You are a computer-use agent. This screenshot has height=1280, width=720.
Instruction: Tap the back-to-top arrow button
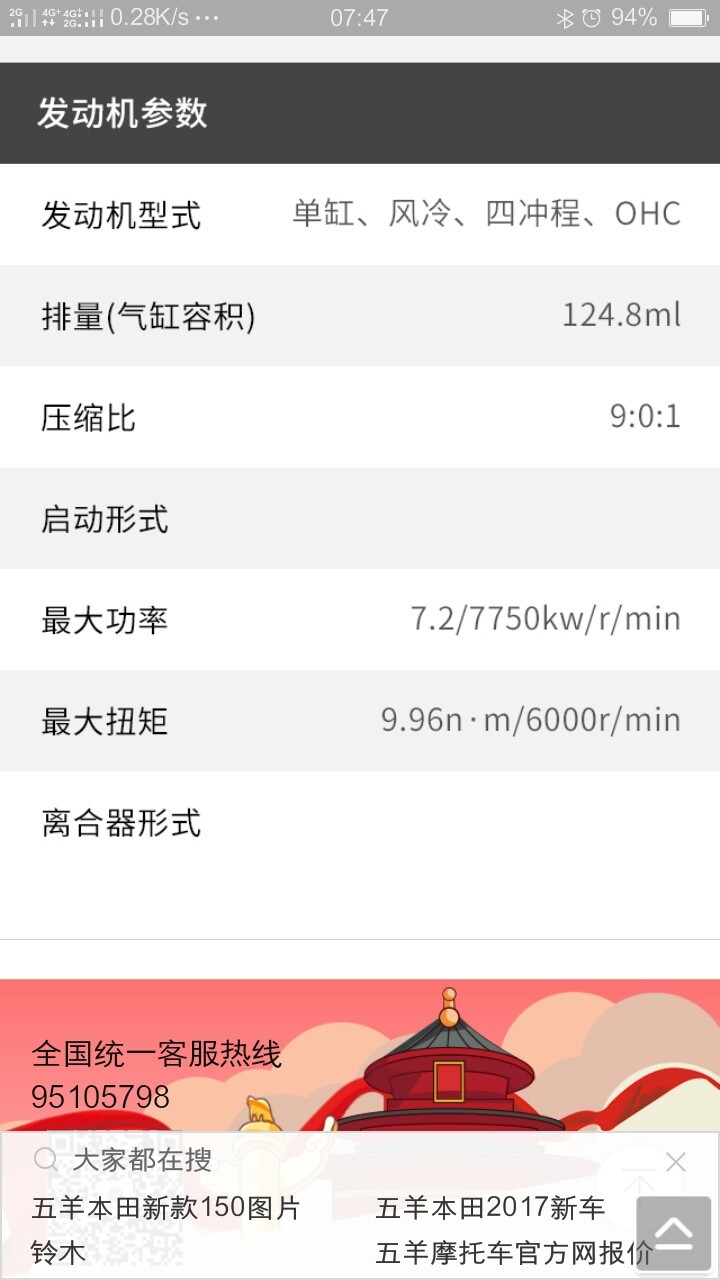pyautogui.click(x=674, y=1234)
